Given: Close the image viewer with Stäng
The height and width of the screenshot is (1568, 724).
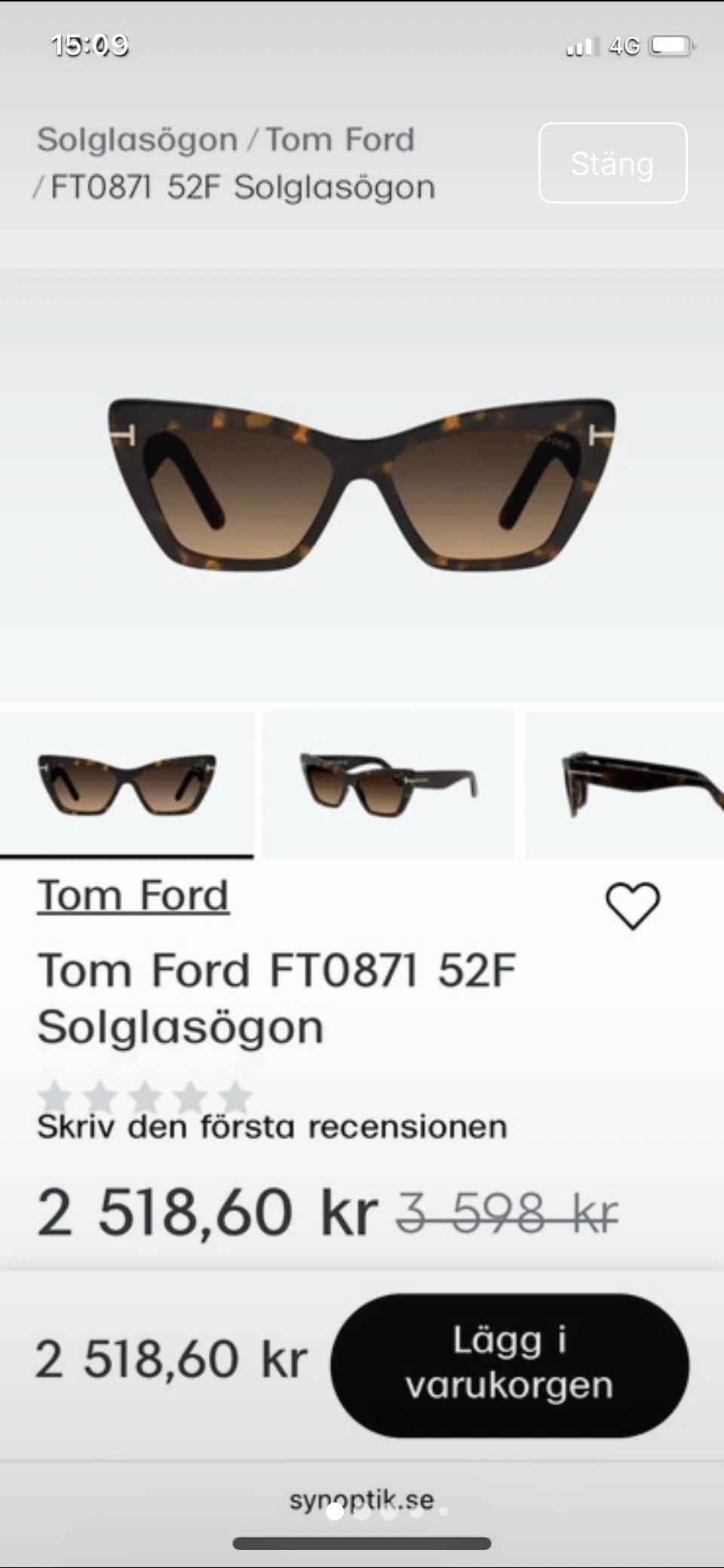Looking at the screenshot, I should pyautogui.click(x=612, y=163).
